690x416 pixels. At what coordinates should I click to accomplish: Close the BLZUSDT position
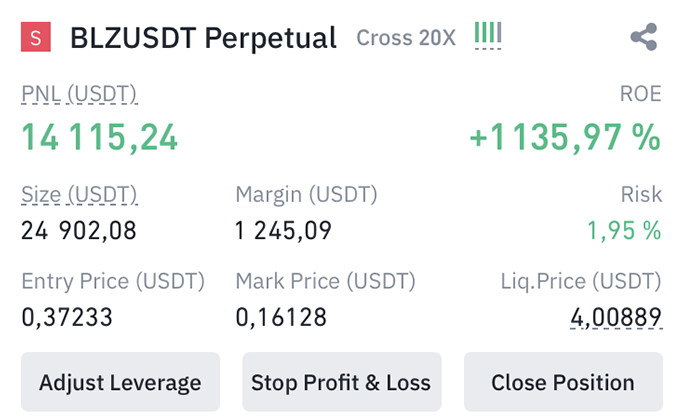pos(562,382)
